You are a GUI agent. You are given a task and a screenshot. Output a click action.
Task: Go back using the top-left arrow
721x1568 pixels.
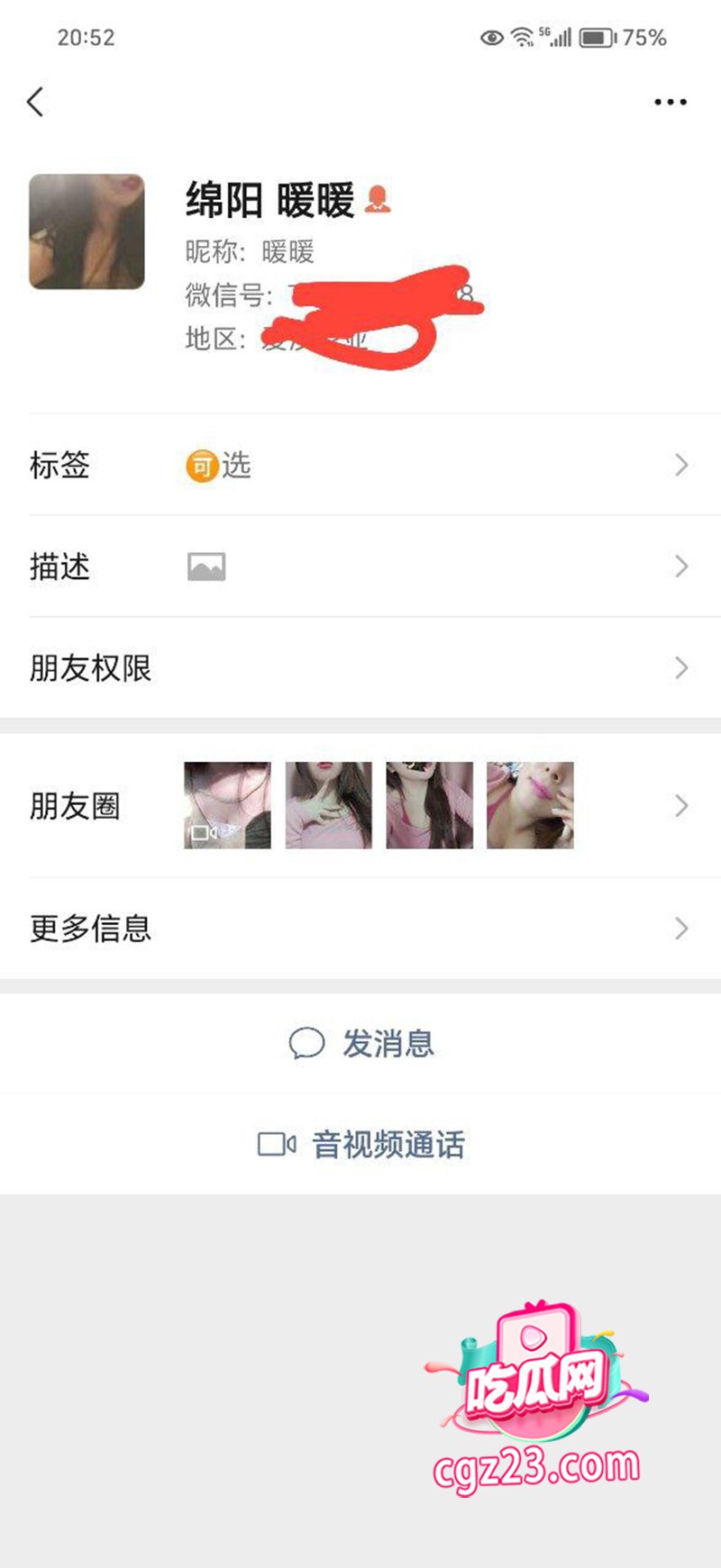36,102
